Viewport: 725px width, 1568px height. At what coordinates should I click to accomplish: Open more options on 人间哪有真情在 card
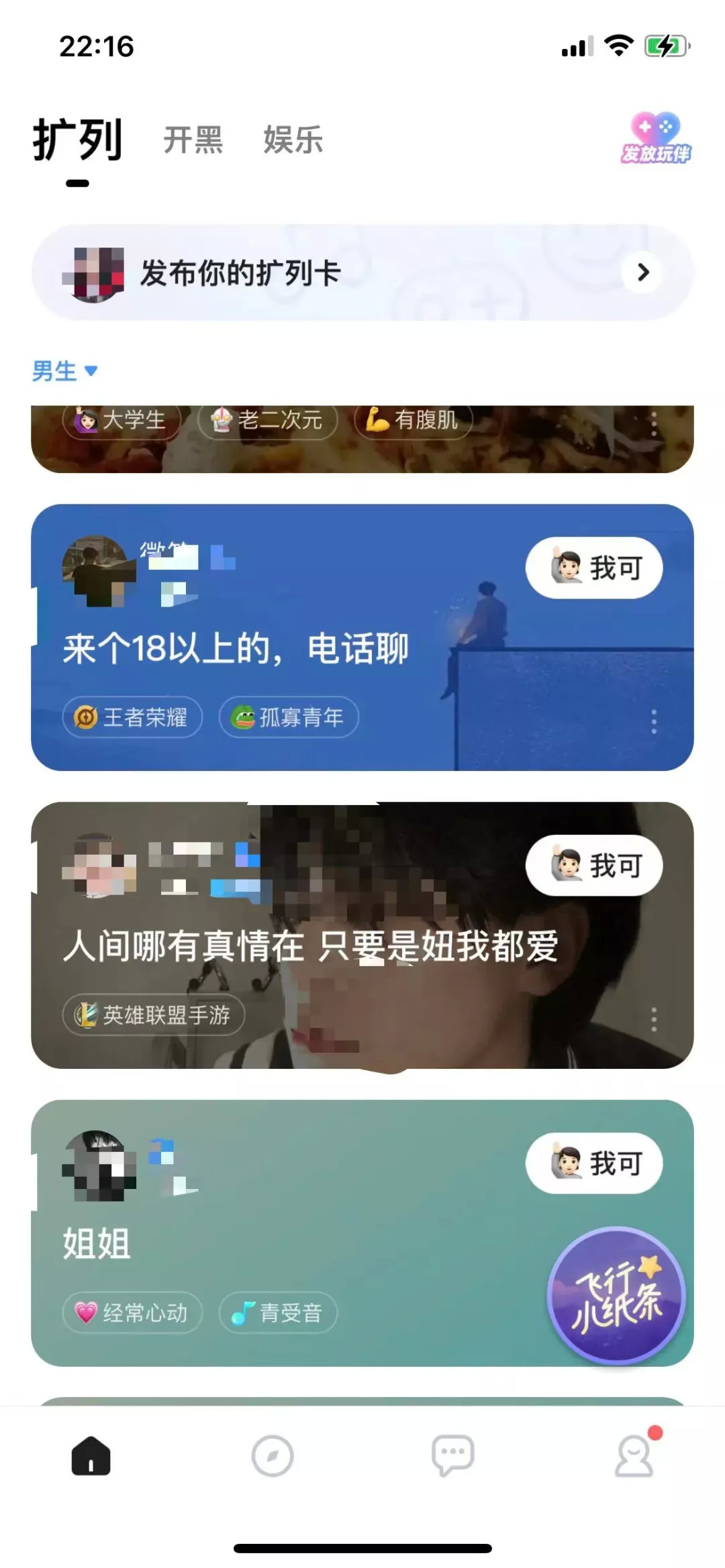654,1019
